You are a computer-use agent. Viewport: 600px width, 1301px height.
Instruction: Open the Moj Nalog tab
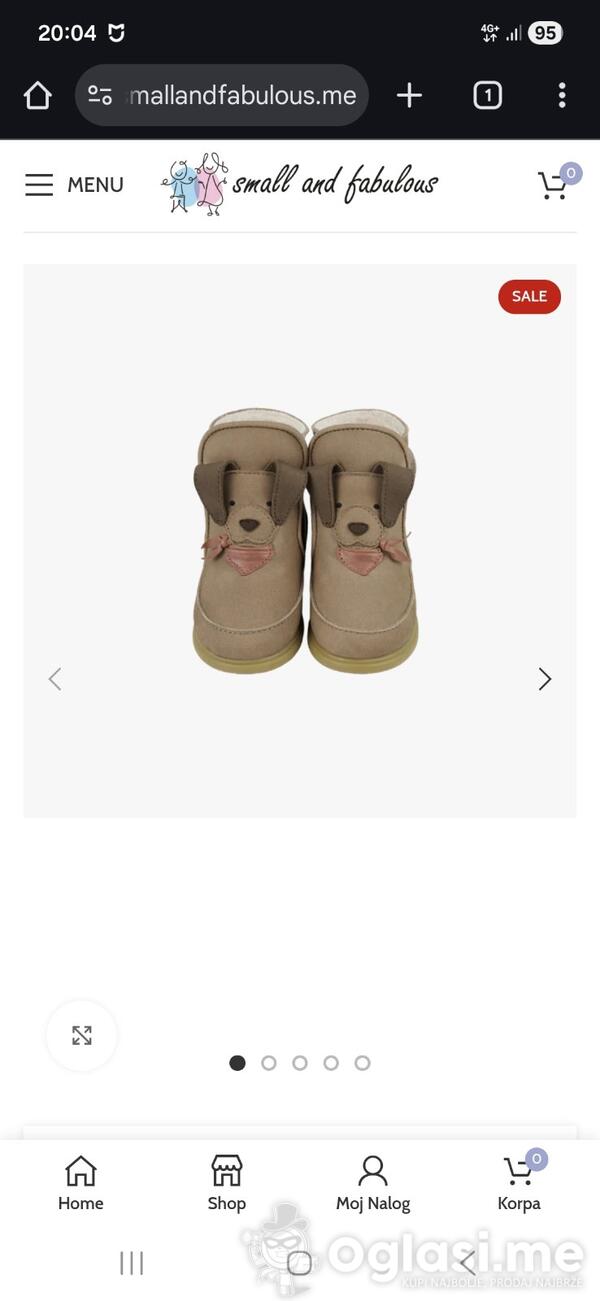[x=373, y=1183]
